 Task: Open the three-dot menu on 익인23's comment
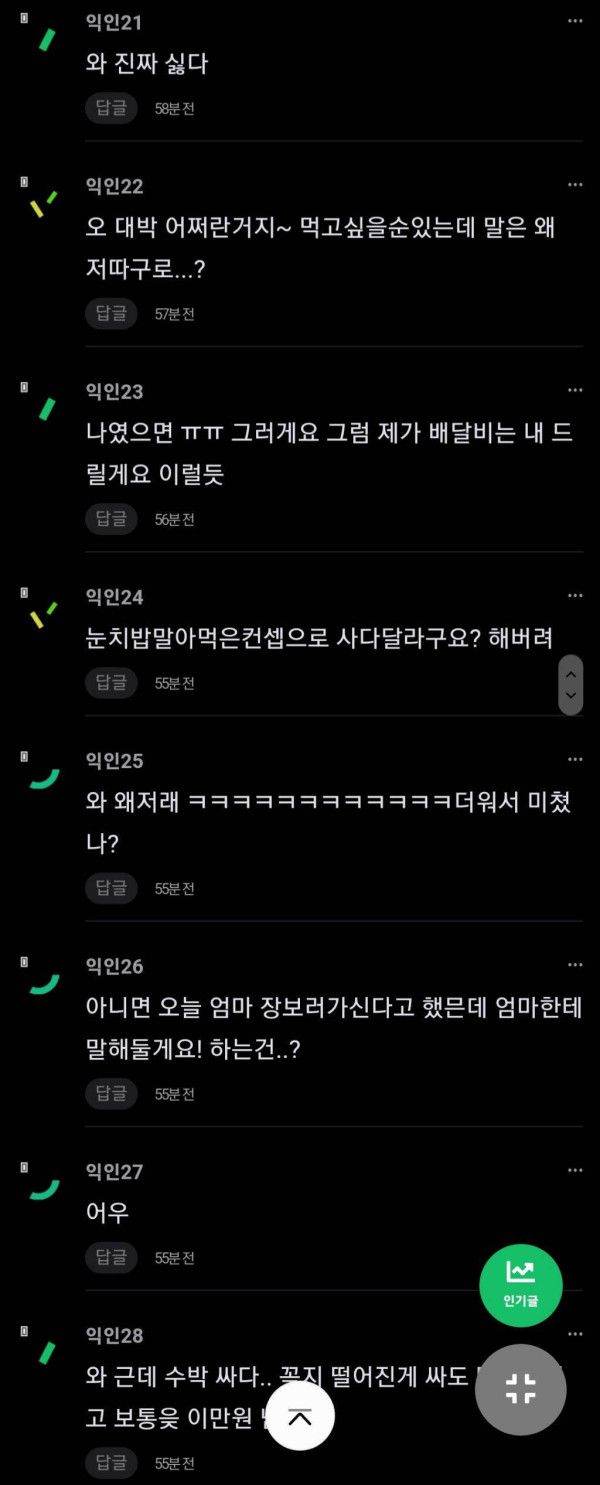(x=575, y=390)
